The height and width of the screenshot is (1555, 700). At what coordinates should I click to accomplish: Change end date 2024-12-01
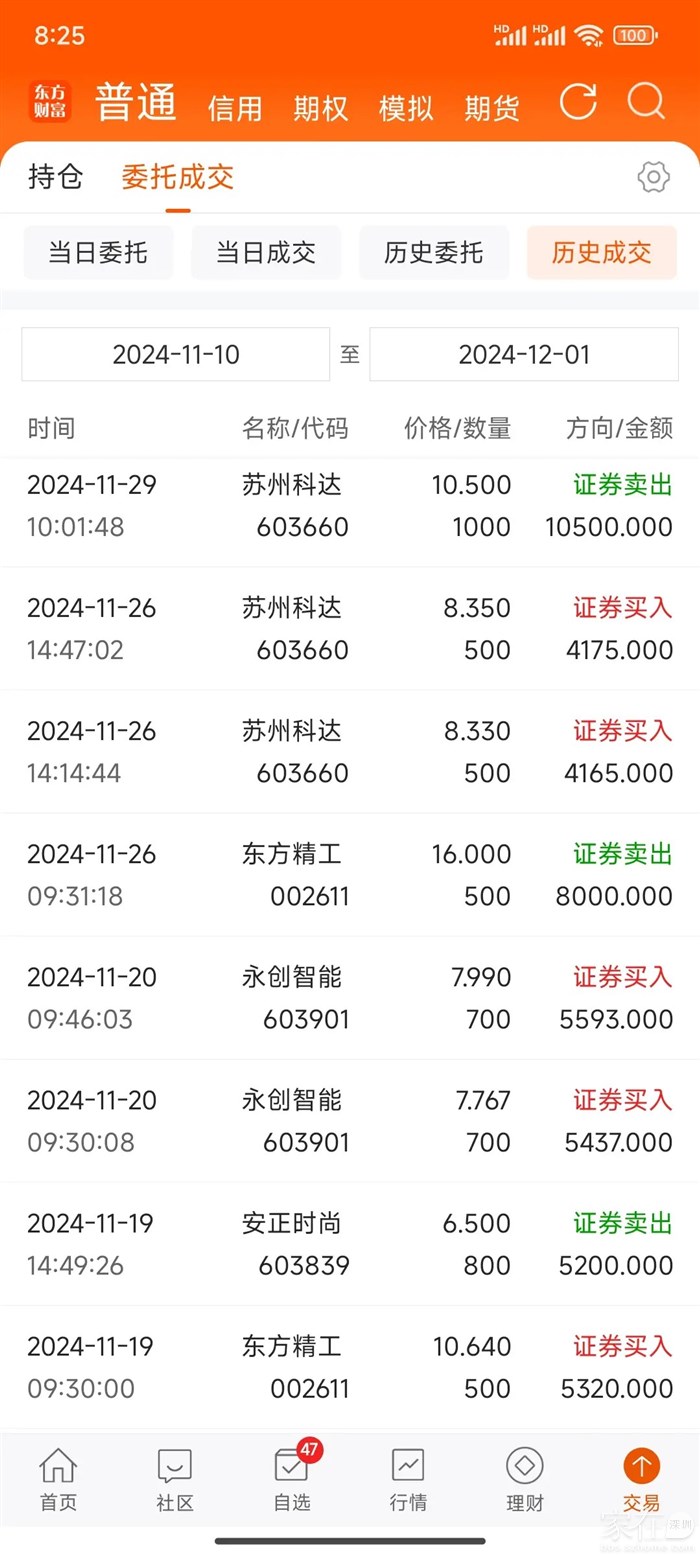pos(524,355)
